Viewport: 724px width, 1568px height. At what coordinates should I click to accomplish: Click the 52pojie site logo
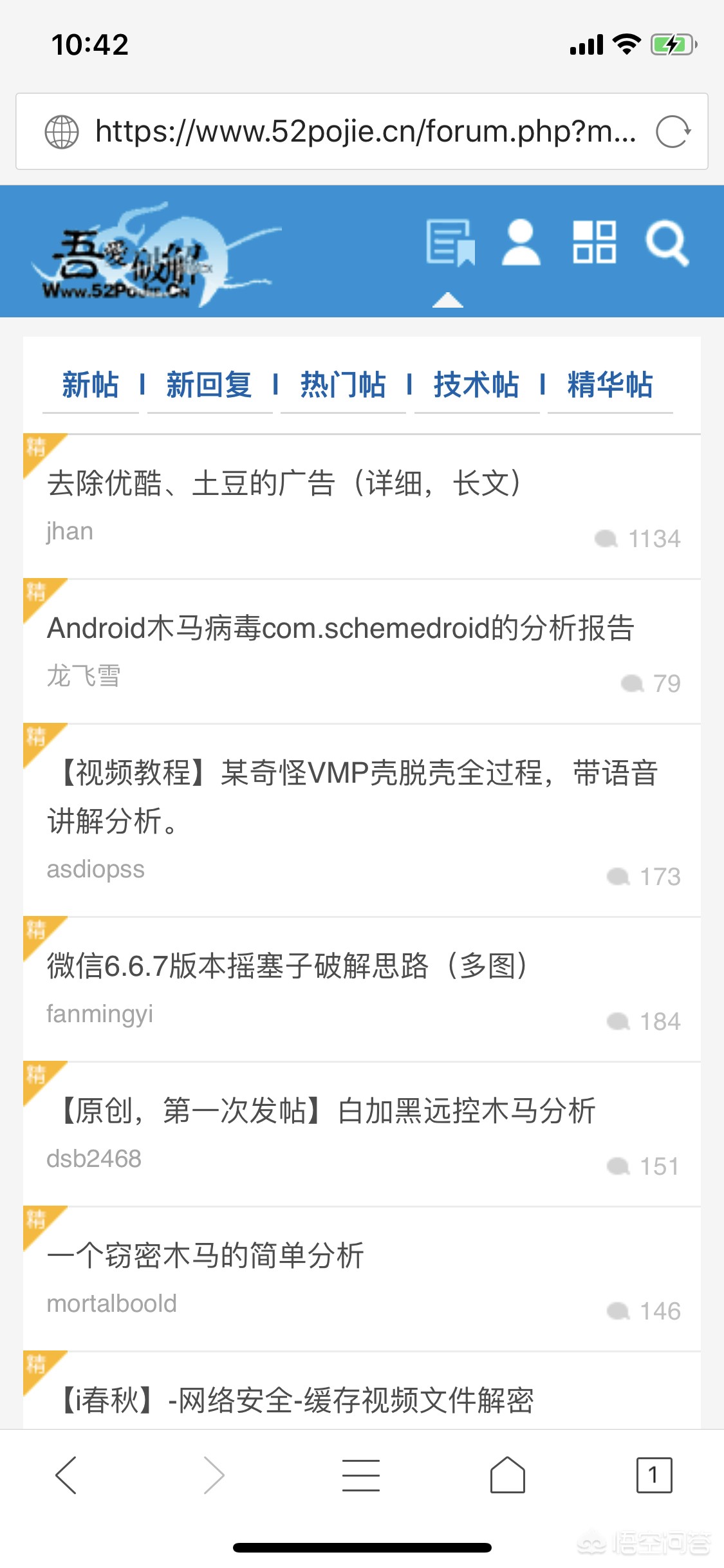tap(135, 257)
